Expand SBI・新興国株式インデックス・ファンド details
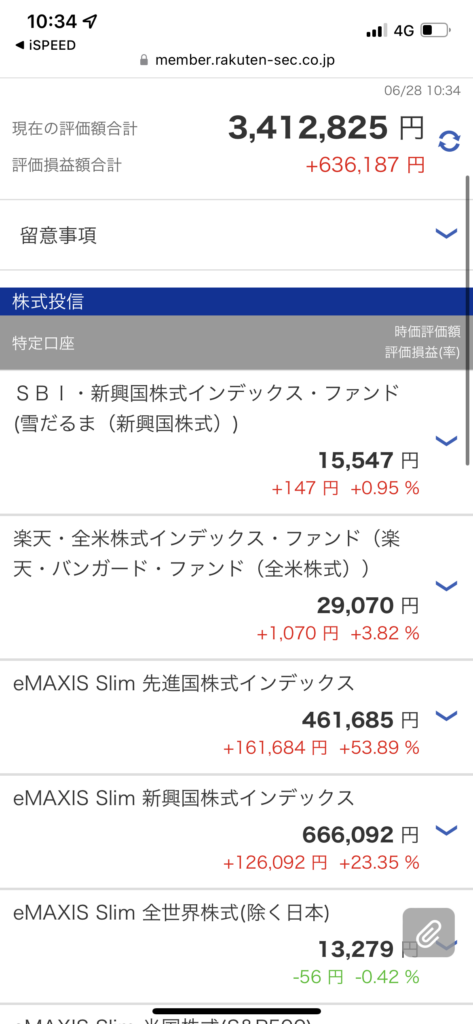The height and width of the screenshot is (1024, 473). click(446, 441)
